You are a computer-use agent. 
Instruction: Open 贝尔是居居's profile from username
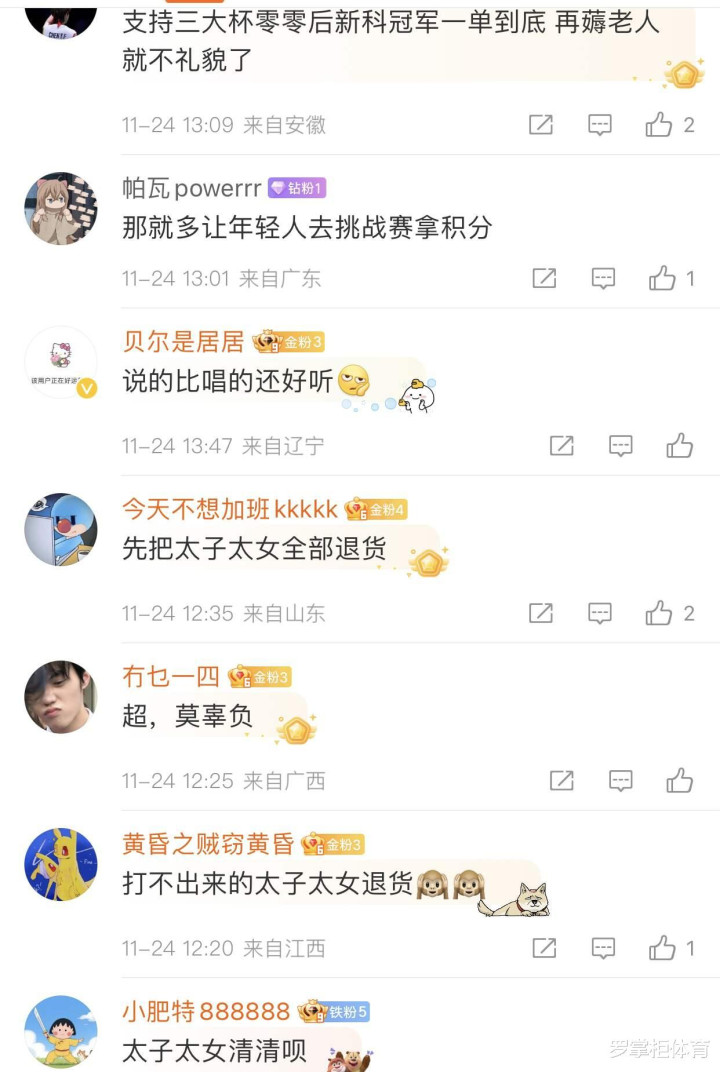pos(183,341)
